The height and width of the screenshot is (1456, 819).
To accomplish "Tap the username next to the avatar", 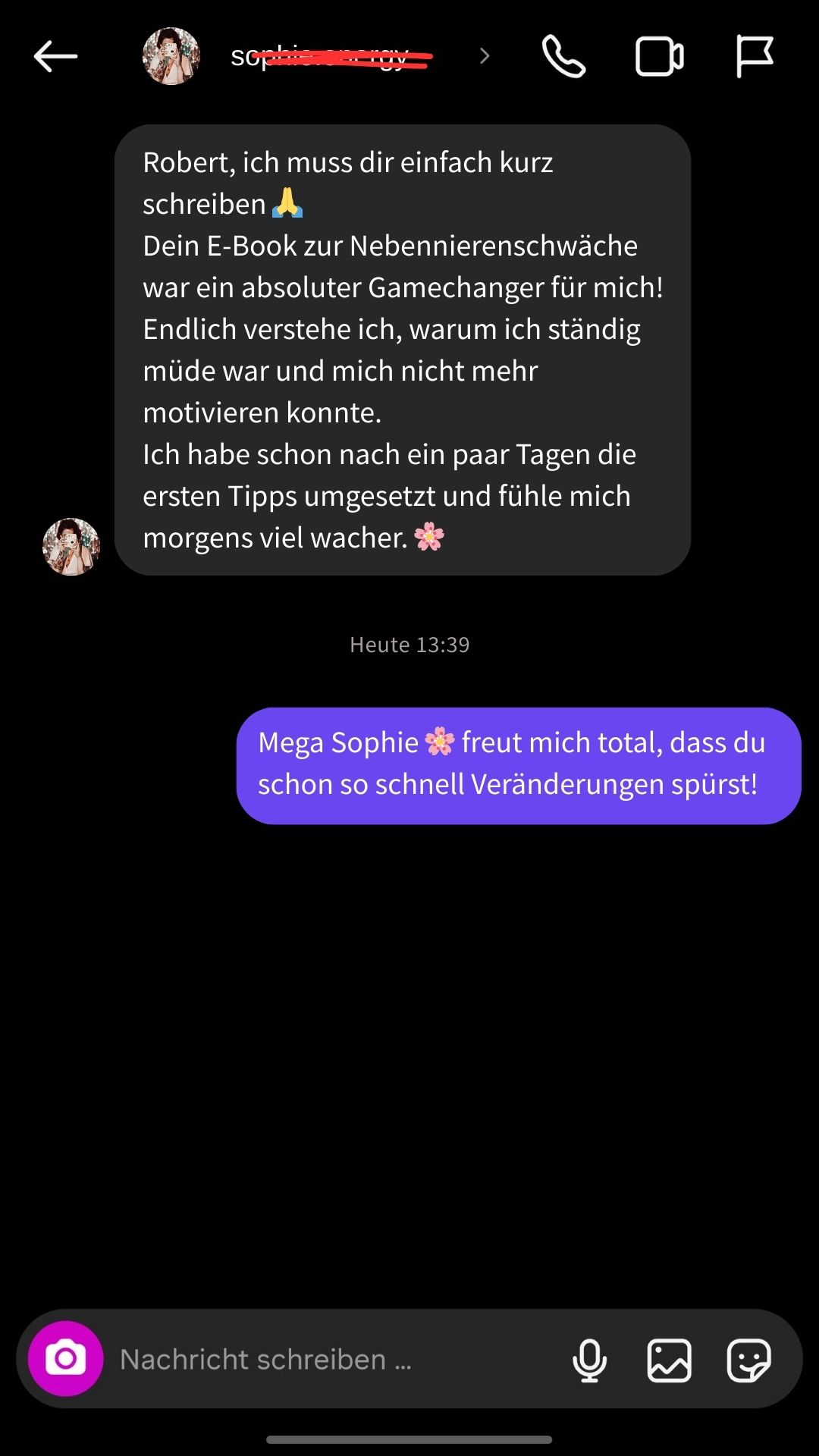I will [x=326, y=57].
